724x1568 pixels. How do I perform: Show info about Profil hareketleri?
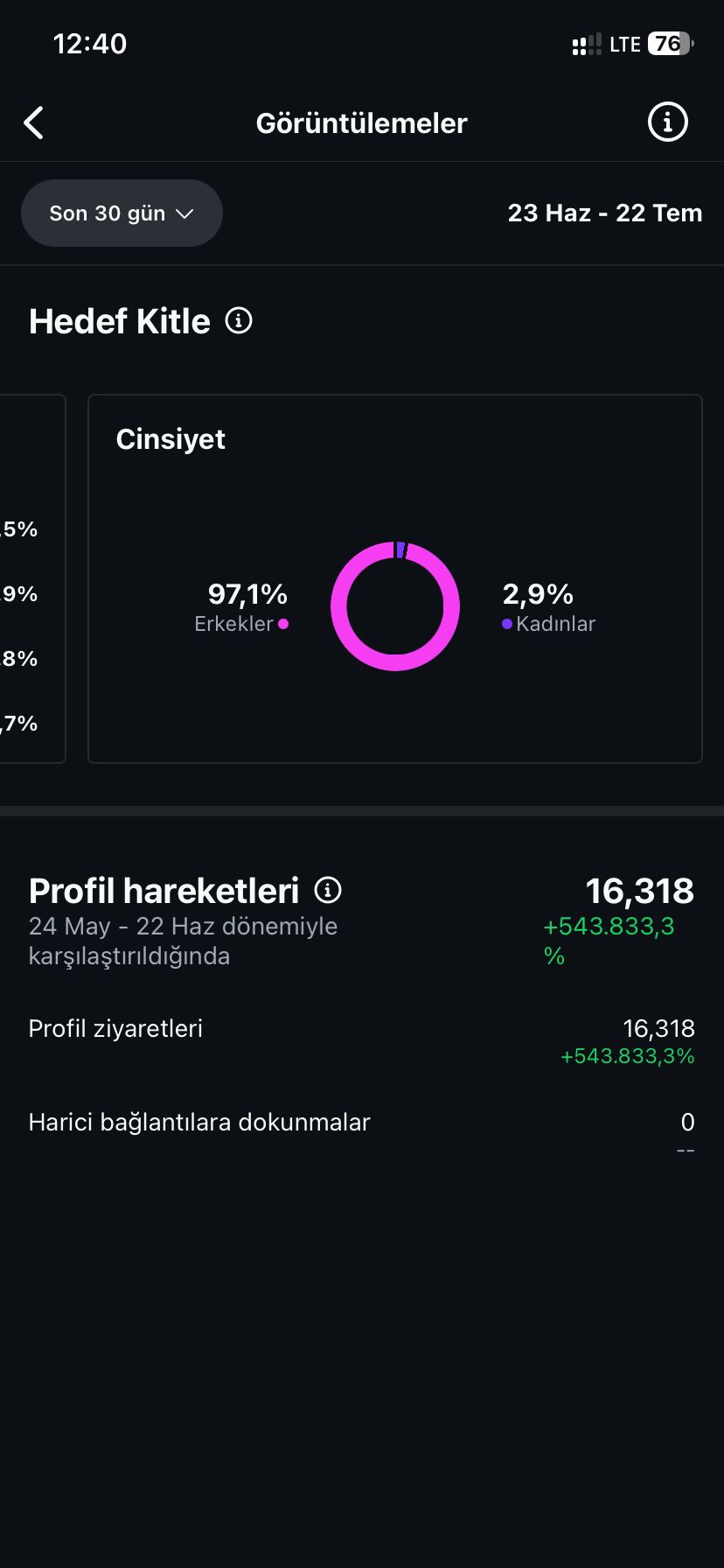[x=328, y=891]
